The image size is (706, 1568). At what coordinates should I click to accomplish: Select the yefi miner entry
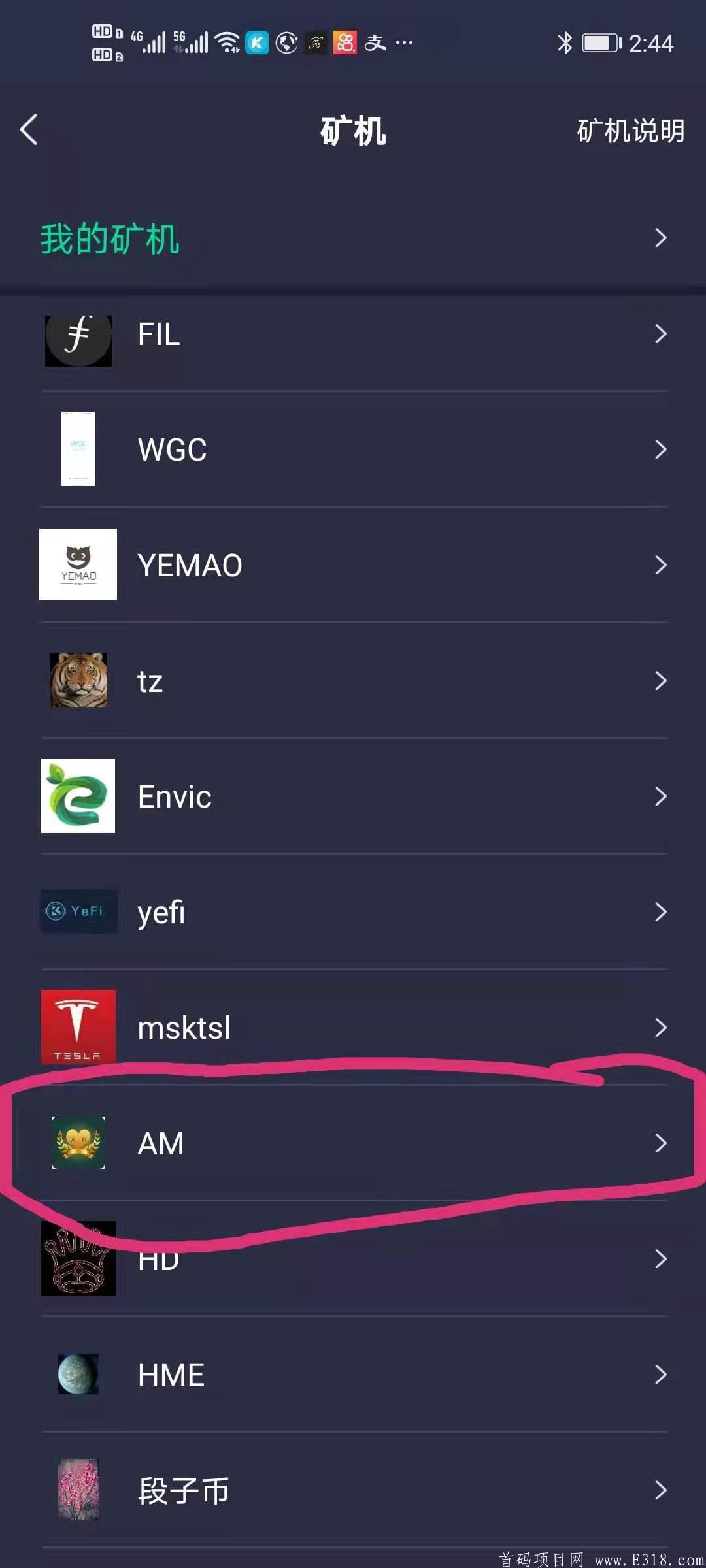[353, 912]
